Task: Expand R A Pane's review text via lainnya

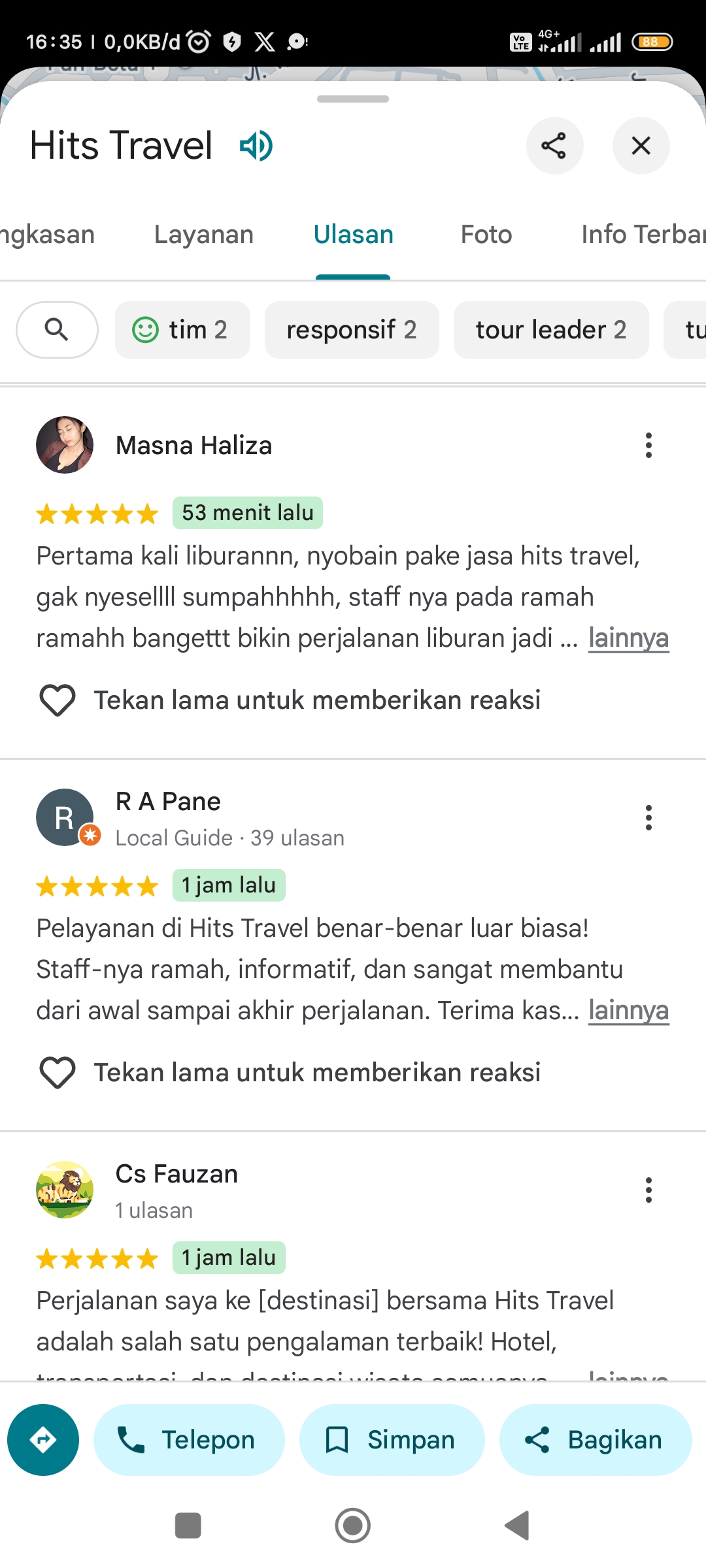Action: (628, 1011)
